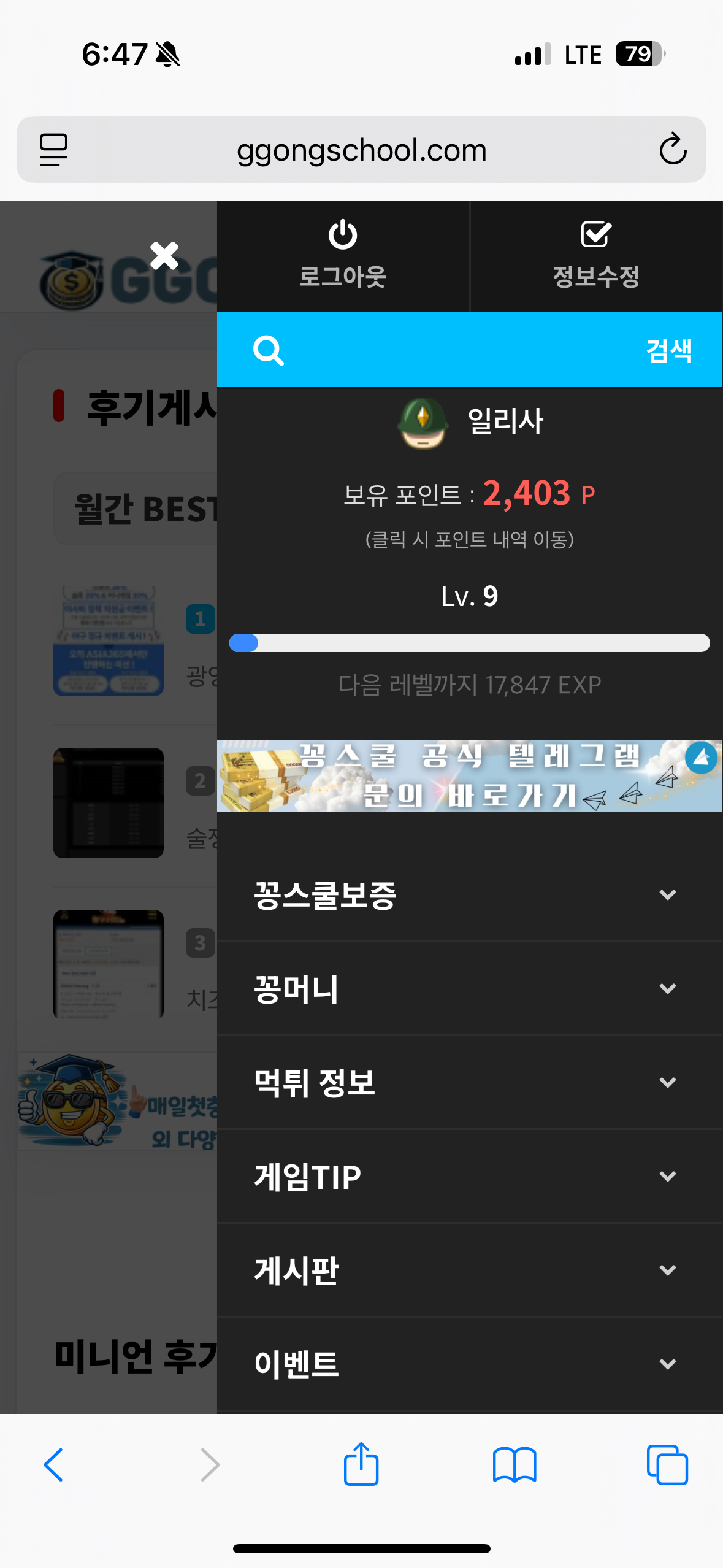The image size is (723, 1568).
Task: Expand the 이벤트 menu
Action: tap(469, 1364)
